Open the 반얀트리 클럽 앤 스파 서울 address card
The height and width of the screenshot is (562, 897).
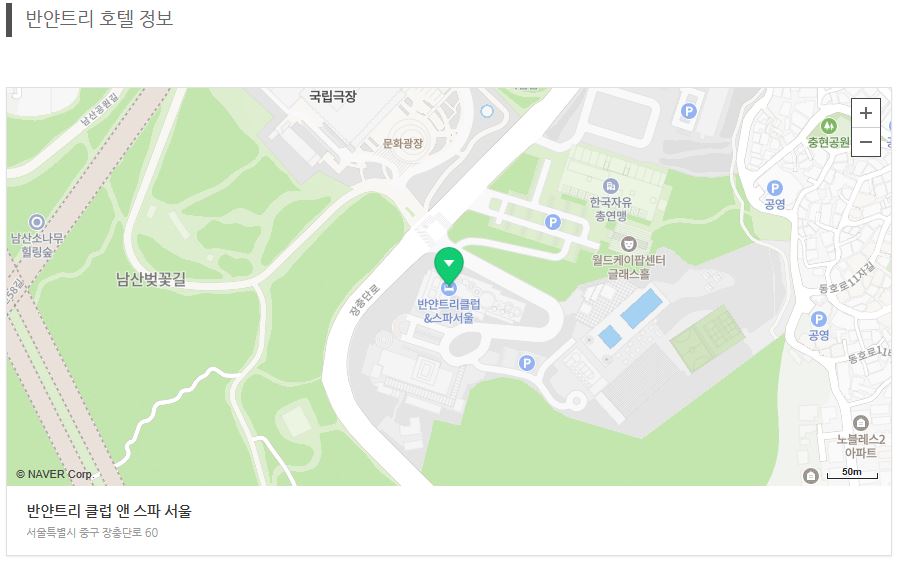pyautogui.click(x=109, y=511)
